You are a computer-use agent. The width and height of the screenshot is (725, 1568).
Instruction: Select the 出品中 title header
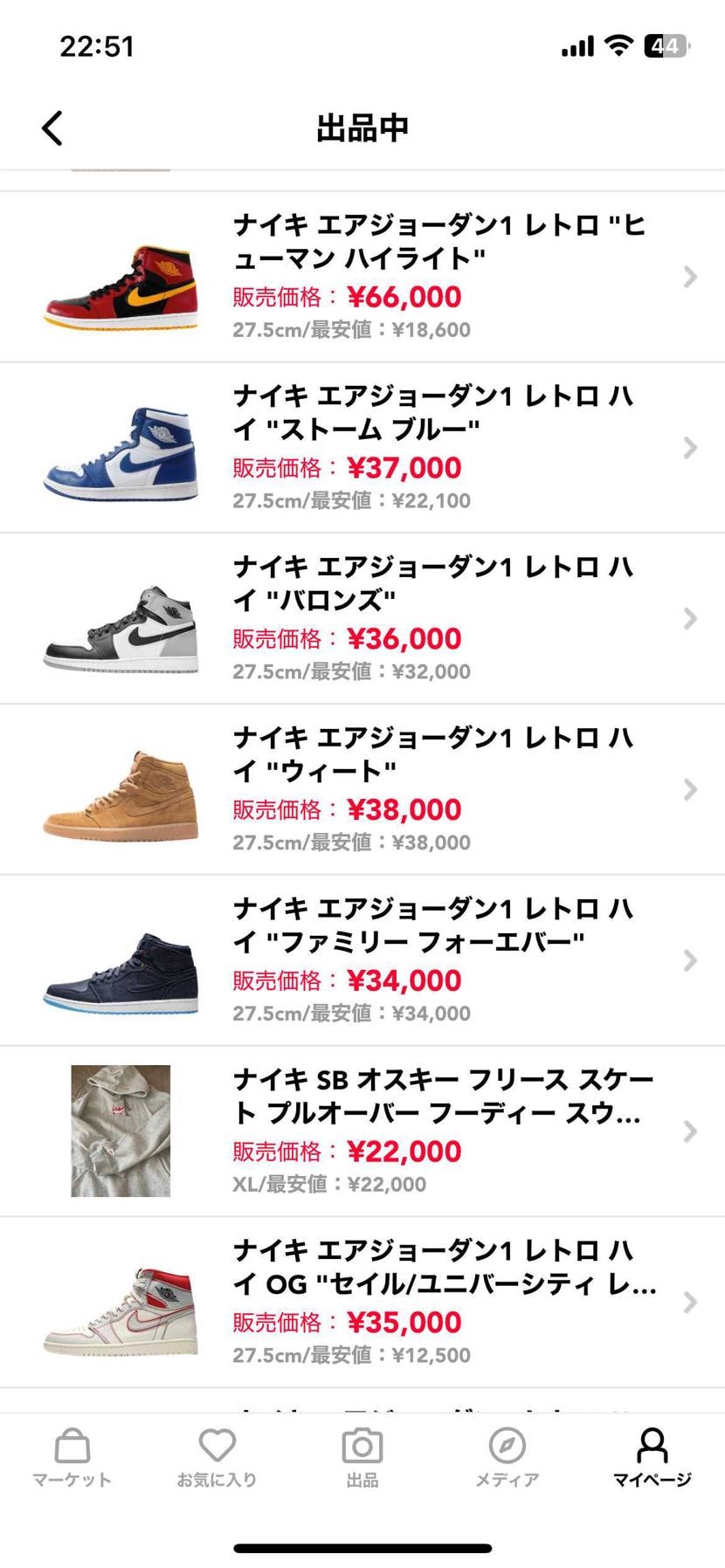362,127
